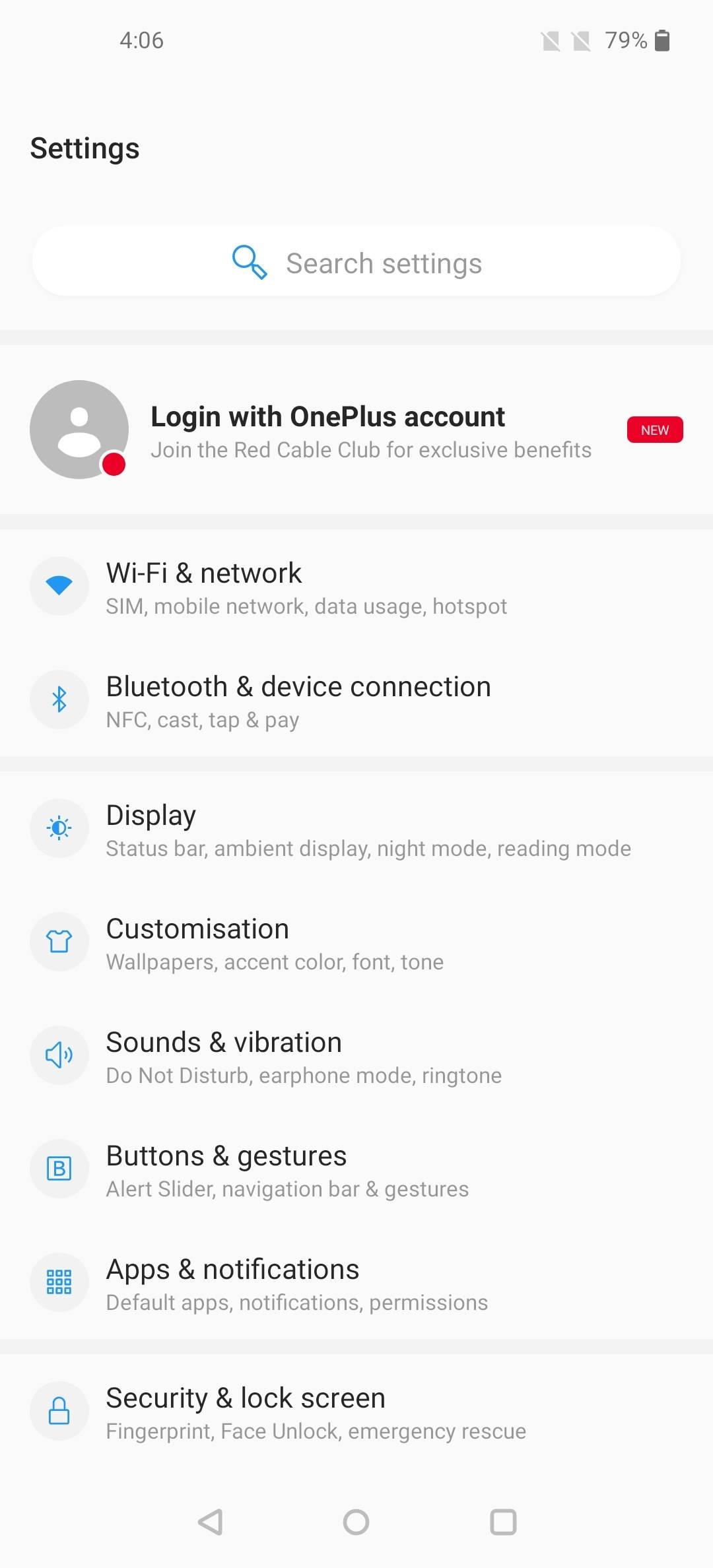Tap the Customisation t-shirt icon
The height and width of the screenshot is (1568, 713).
59,942
